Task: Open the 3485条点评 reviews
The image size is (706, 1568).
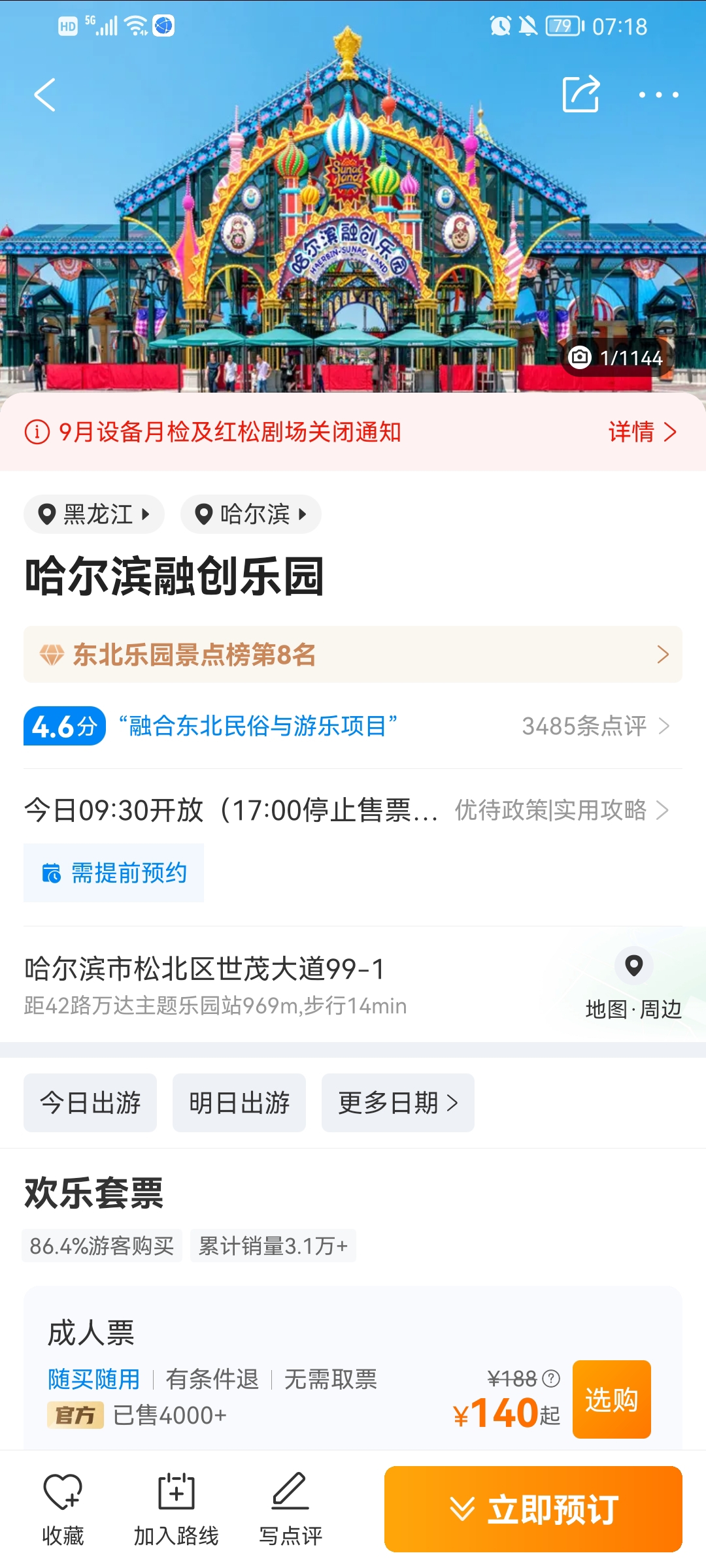Action: [x=595, y=726]
